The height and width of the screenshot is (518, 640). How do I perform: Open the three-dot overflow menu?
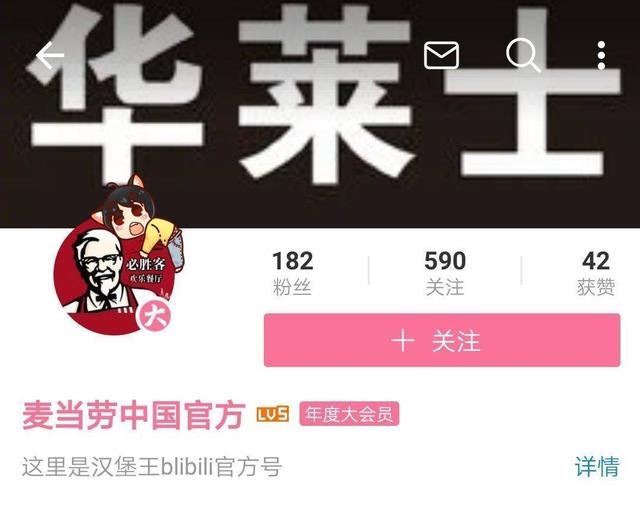coord(601,55)
